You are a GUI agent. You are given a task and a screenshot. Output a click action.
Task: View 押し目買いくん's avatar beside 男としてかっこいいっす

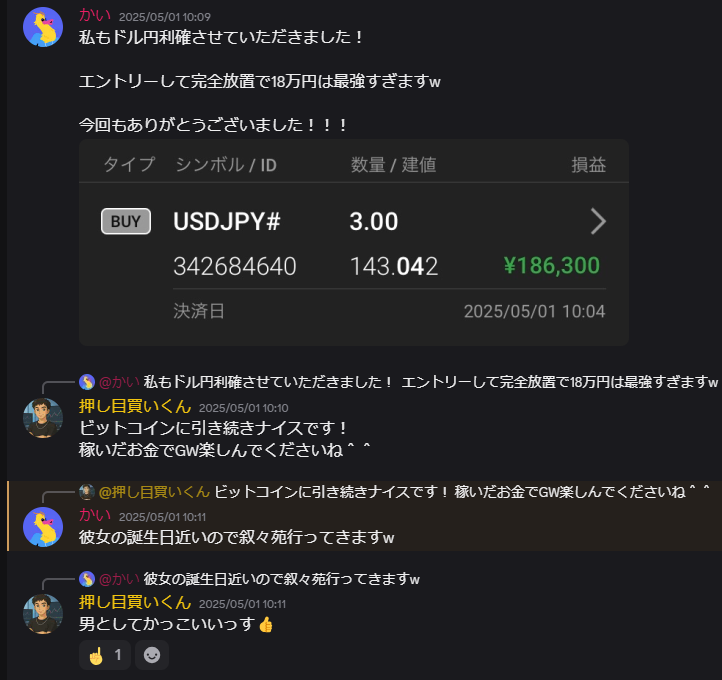coord(43,613)
